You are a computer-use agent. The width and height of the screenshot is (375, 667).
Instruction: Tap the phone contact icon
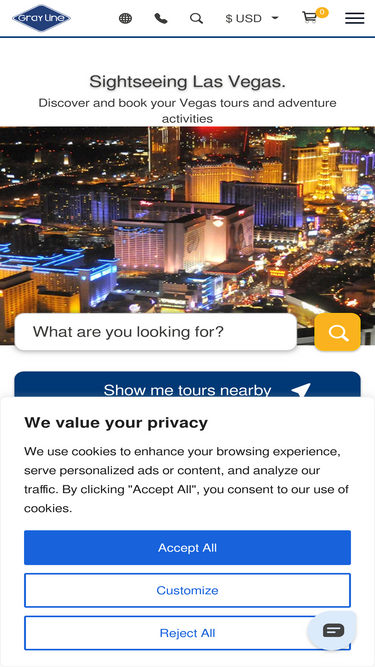161,18
